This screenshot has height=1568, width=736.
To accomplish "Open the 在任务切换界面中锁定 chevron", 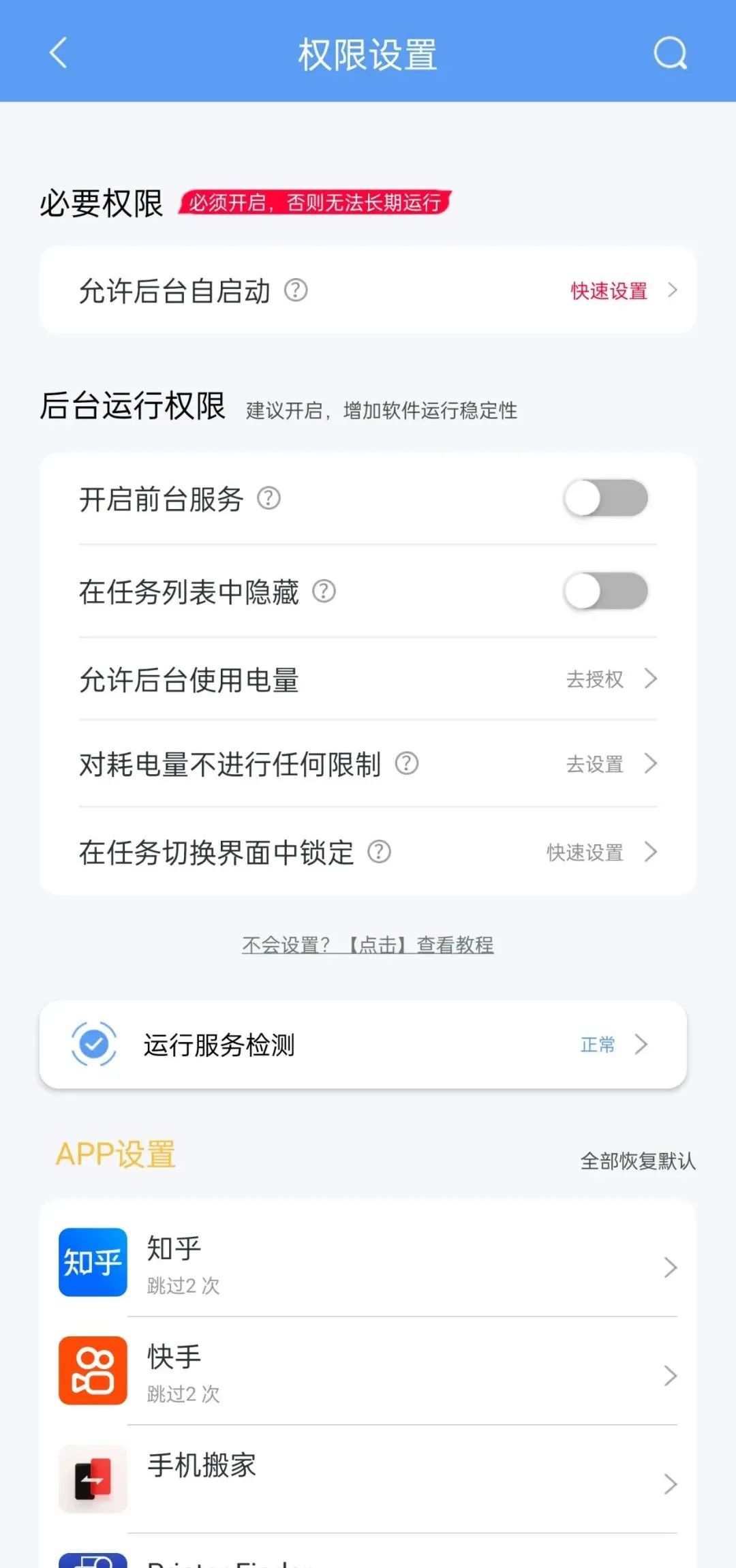I will coord(651,852).
